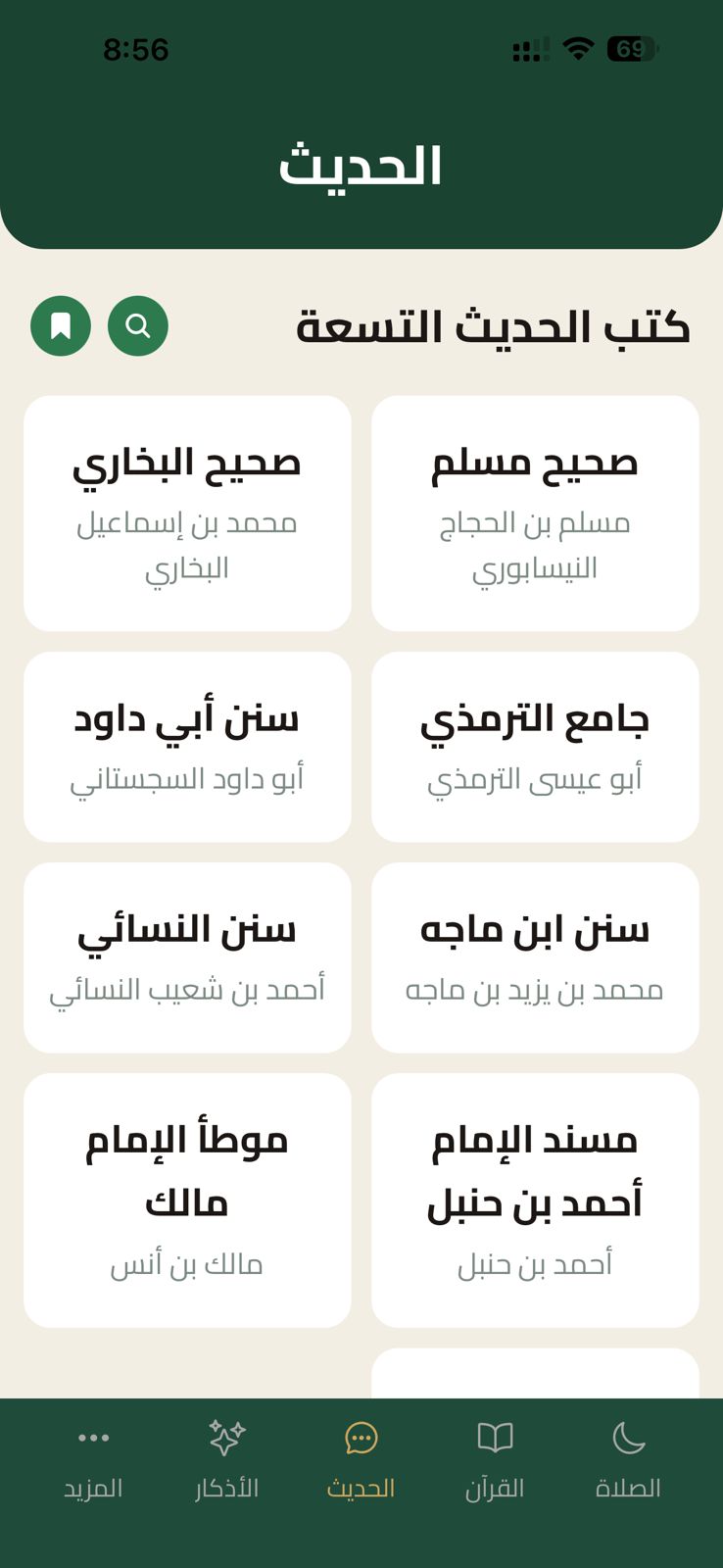
Task: Open the bookmarks icon near the section title
Action: point(61,325)
